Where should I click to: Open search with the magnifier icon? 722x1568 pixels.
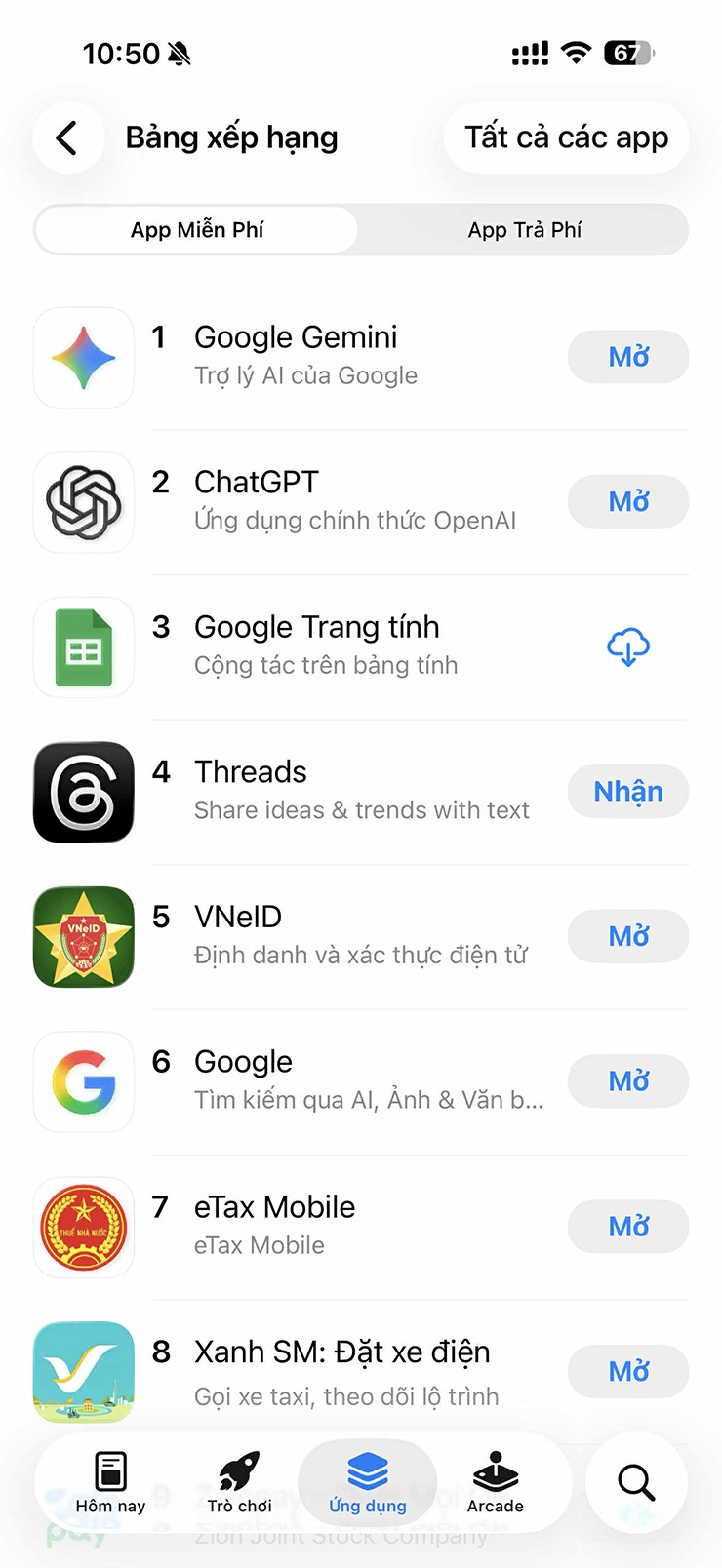[x=636, y=1482]
